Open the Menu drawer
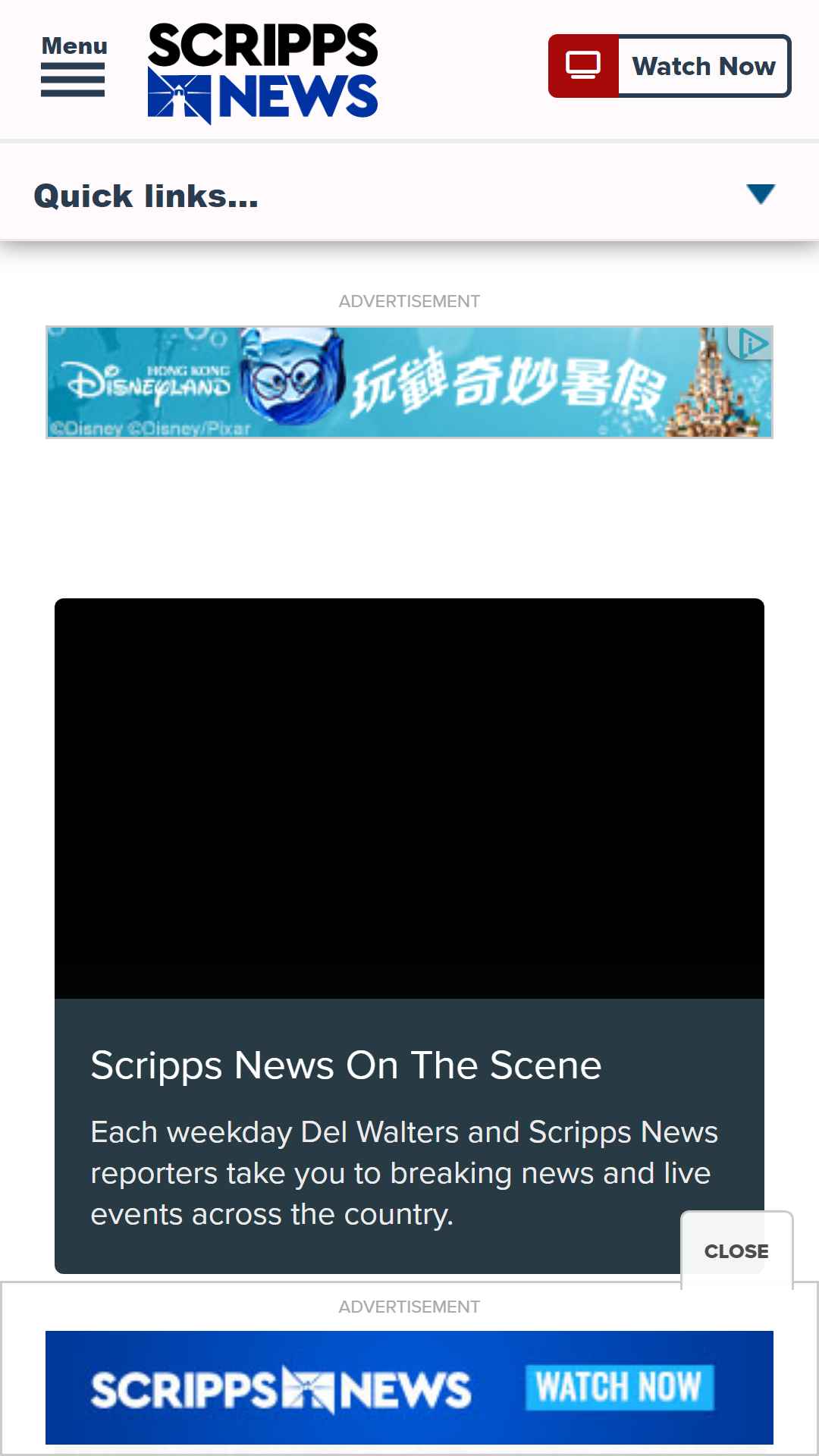Image resolution: width=819 pixels, height=1456 pixels. coord(74,67)
